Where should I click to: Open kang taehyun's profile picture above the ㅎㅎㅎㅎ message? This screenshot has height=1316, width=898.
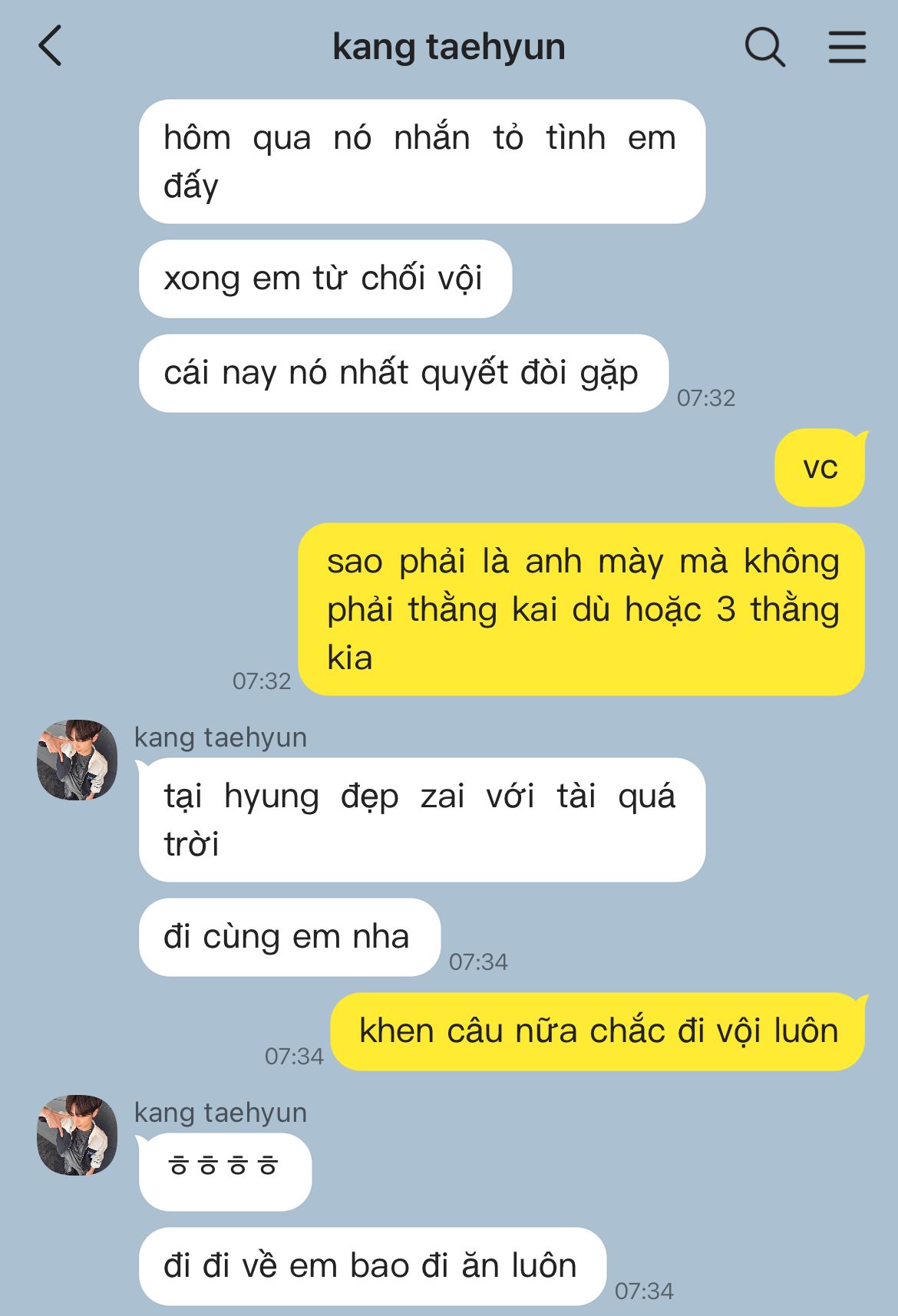pos(77,1135)
